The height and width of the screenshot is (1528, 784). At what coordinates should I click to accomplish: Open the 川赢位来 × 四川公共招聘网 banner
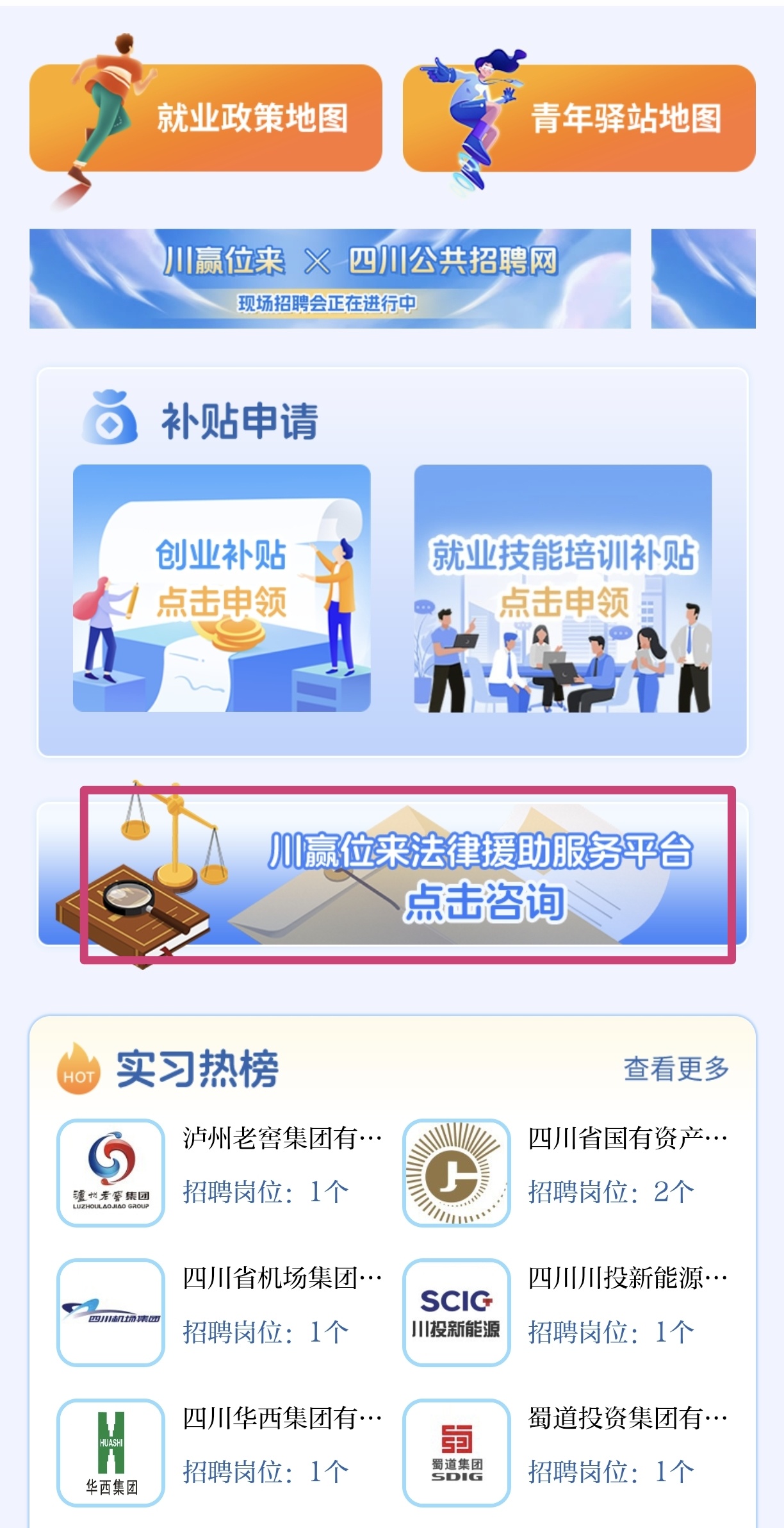pos(330,279)
